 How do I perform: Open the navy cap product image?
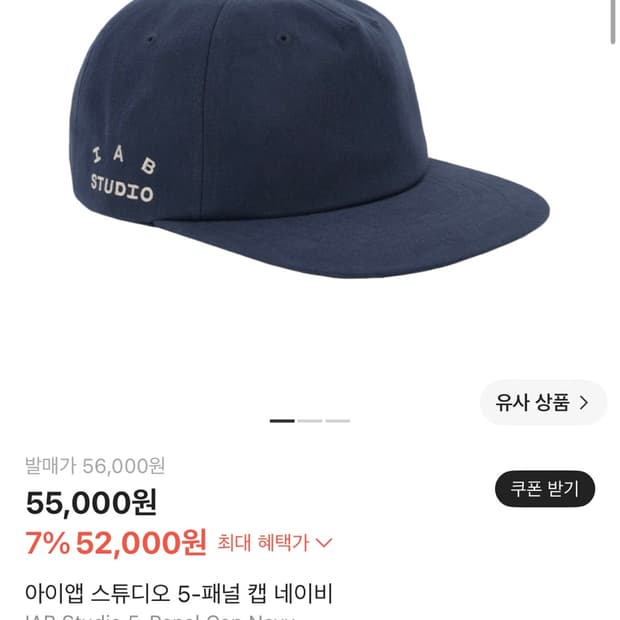(310, 138)
